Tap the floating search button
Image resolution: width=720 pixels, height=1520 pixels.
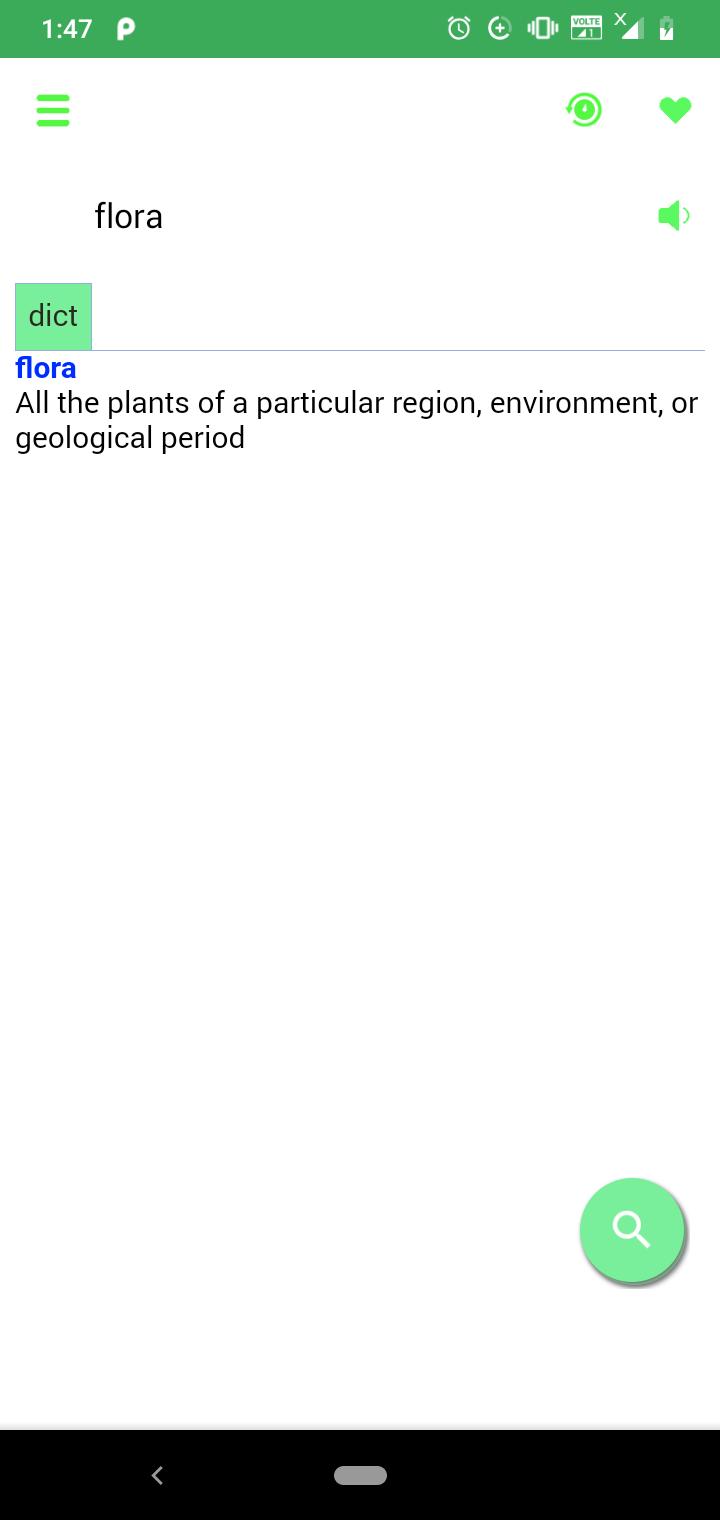point(632,1230)
